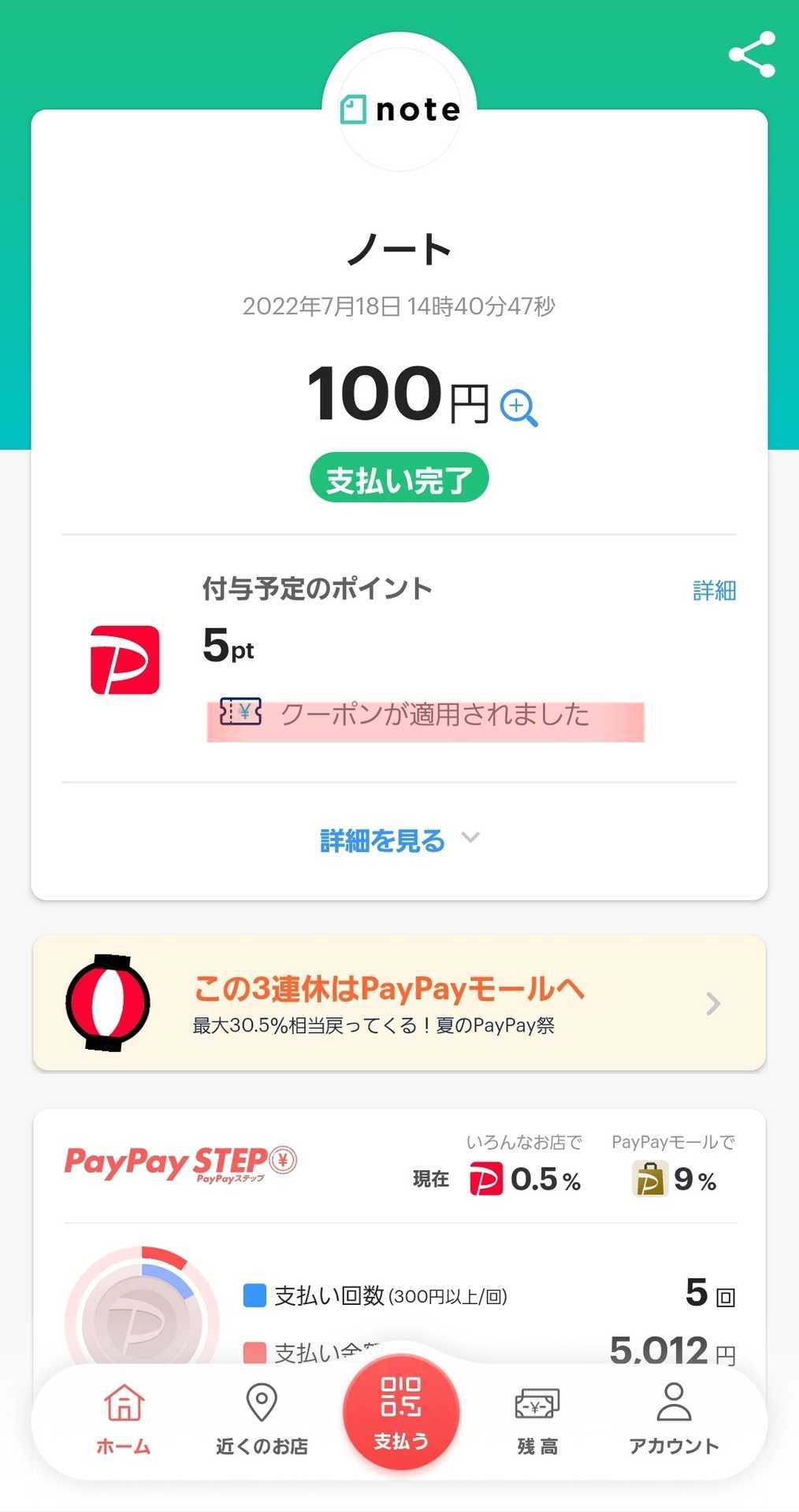Go to the ホーム tab

pos(124,1419)
